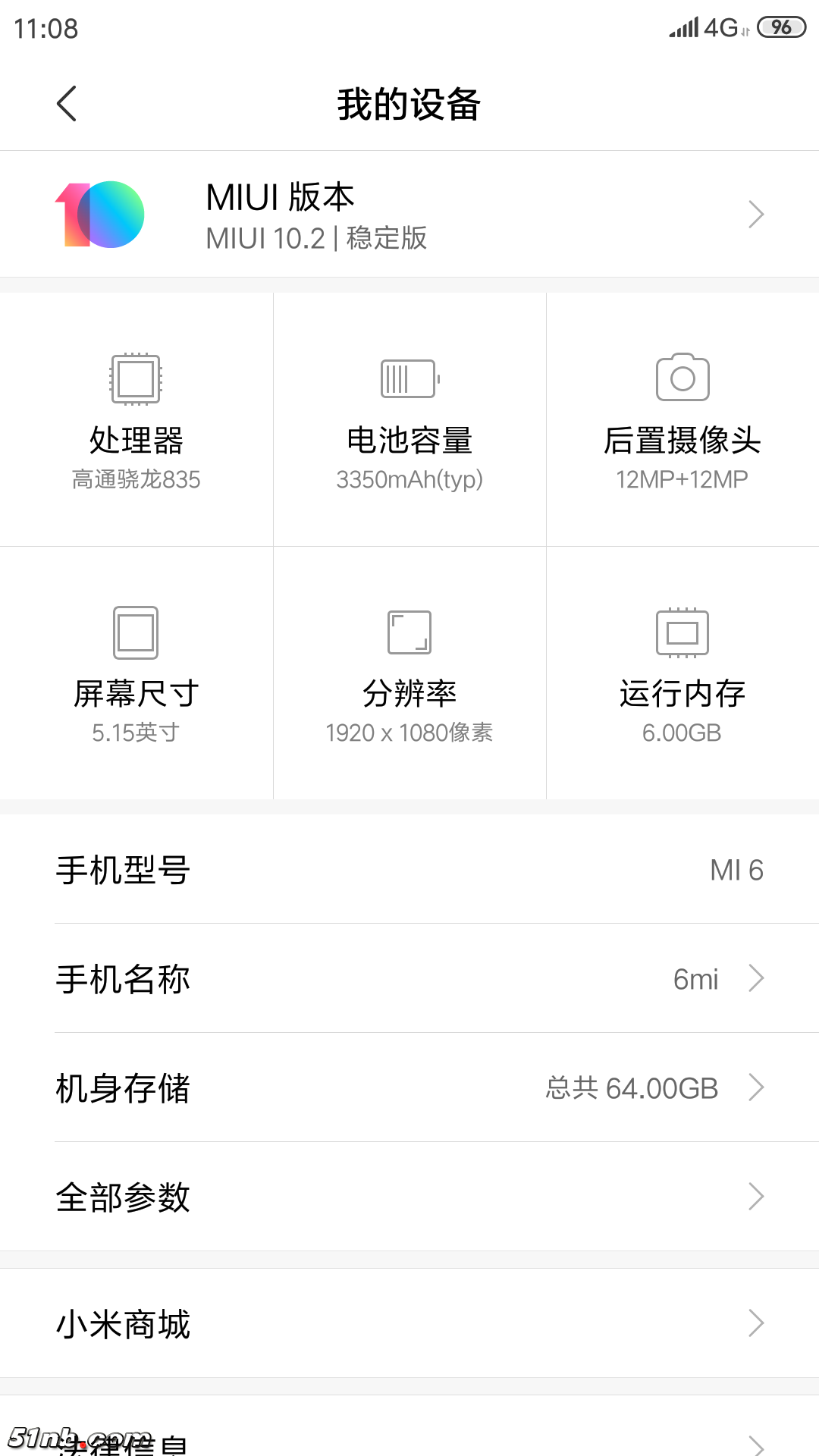Open 法律信息 at the bottom
The width and height of the screenshot is (819, 1456).
click(x=409, y=1441)
